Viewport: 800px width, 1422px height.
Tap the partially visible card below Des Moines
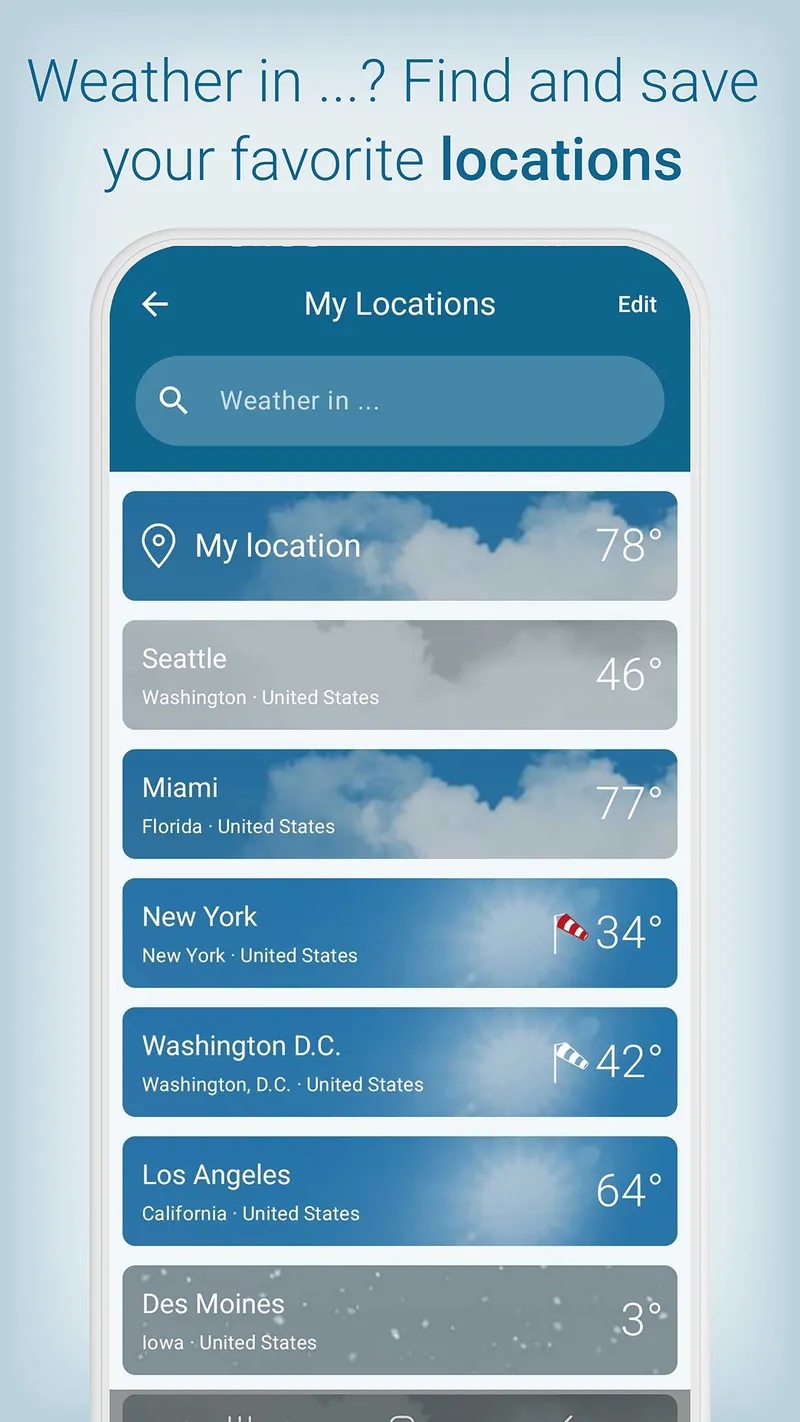point(400,1406)
